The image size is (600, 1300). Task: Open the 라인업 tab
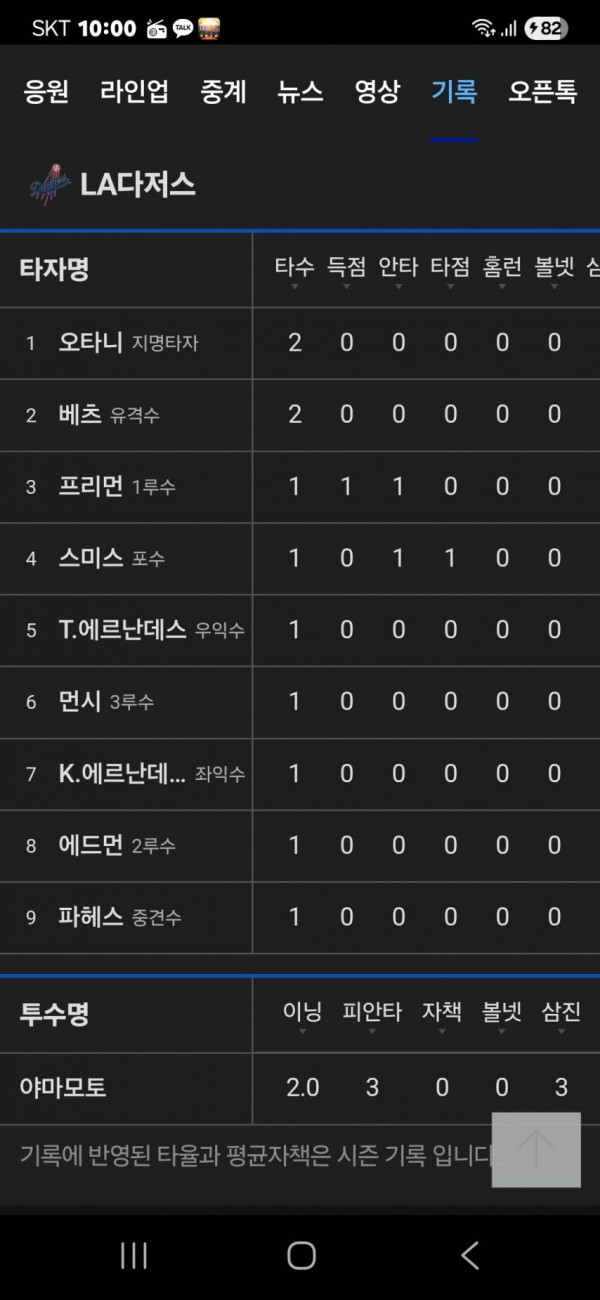tap(134, 92)
